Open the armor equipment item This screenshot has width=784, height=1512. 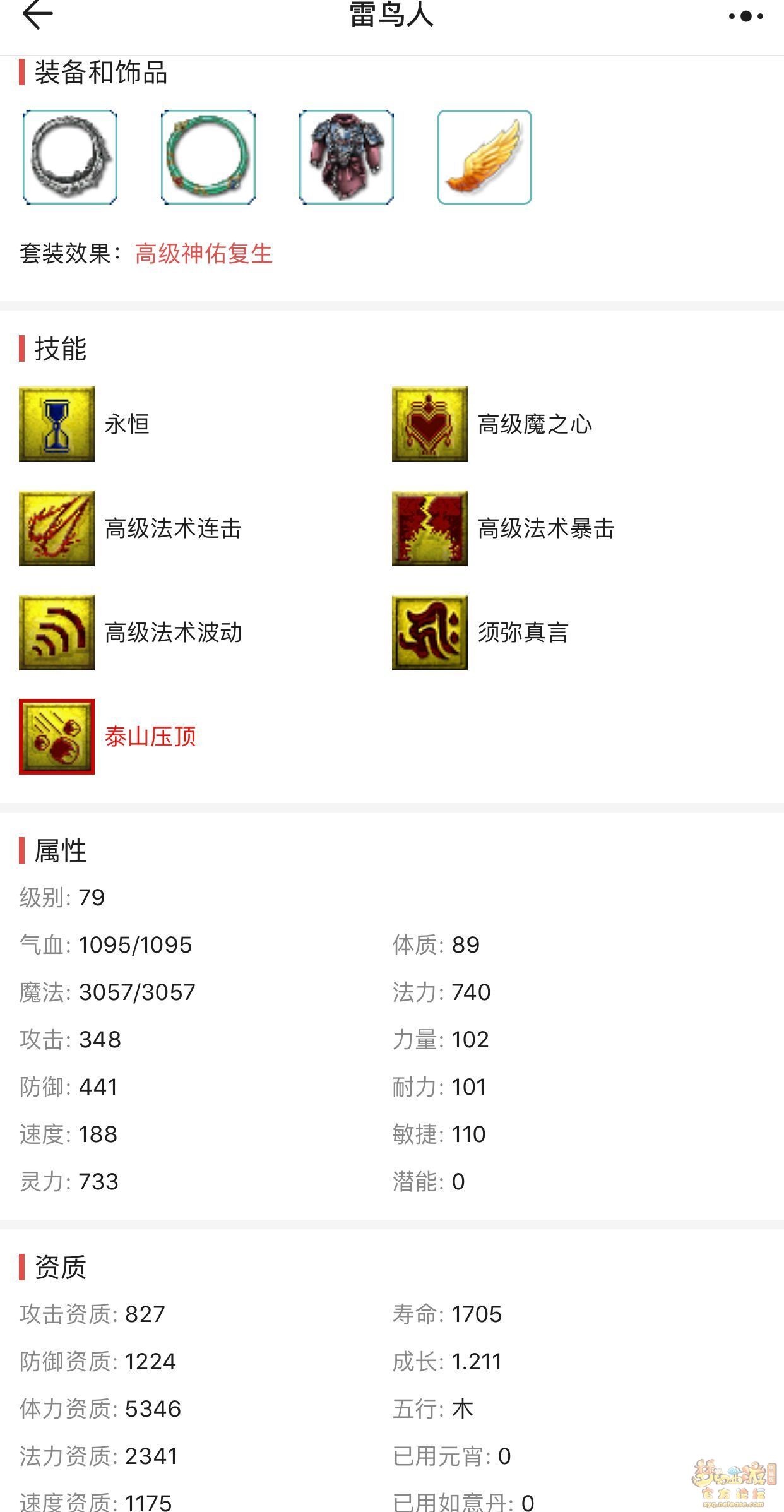pyautogui.click(x=347, y=157)
